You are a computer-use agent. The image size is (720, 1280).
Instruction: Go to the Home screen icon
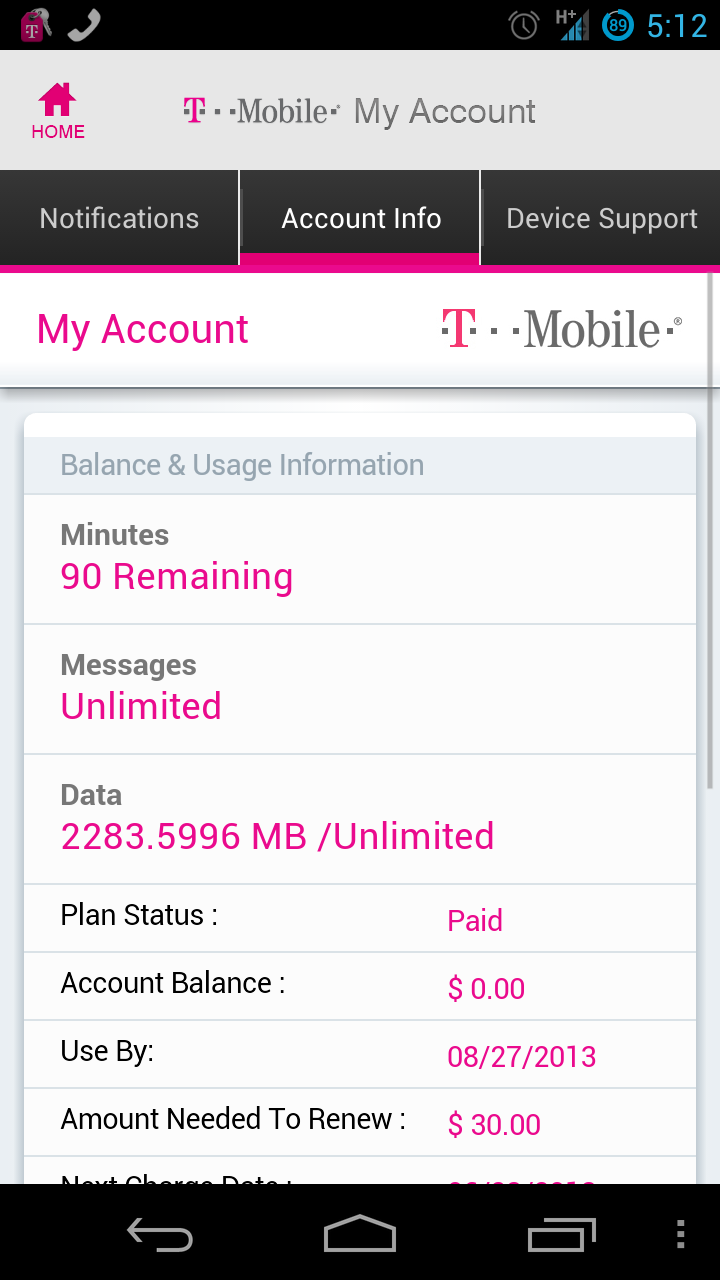click(x=58, y=111)
